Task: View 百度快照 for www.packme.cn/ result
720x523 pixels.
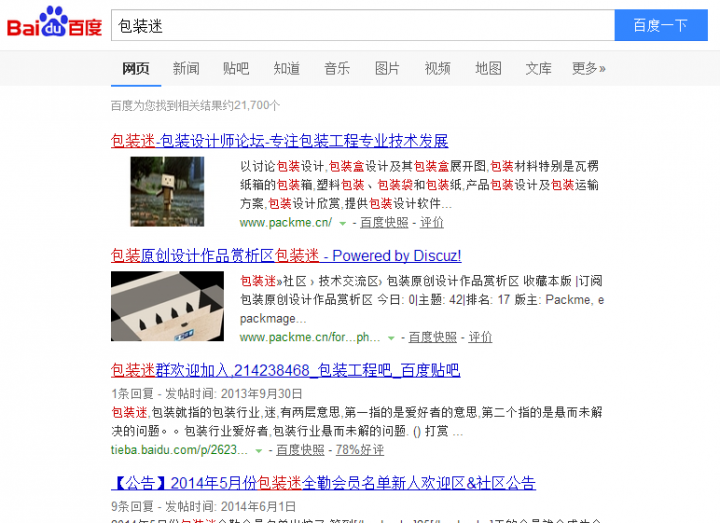Action: pyautogui.click(x=384, y=222)
